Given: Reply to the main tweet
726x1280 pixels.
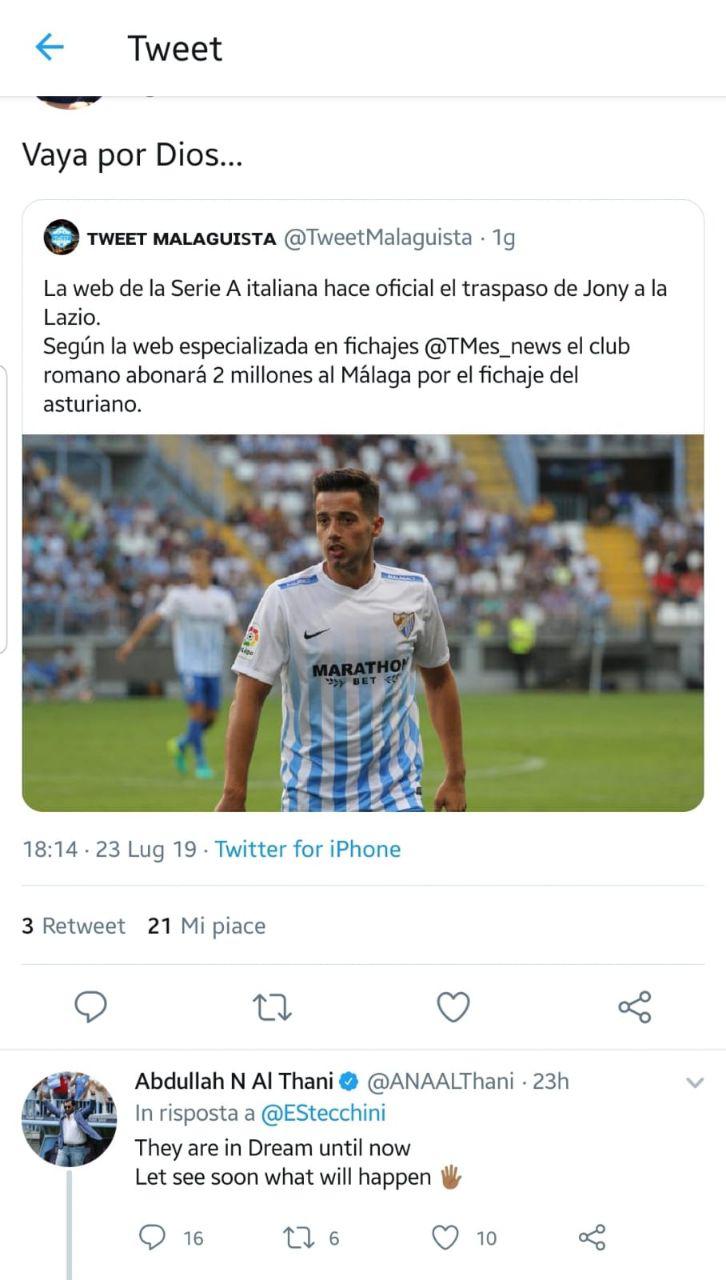Looking at the screenshot, I should coord(91,1007).
